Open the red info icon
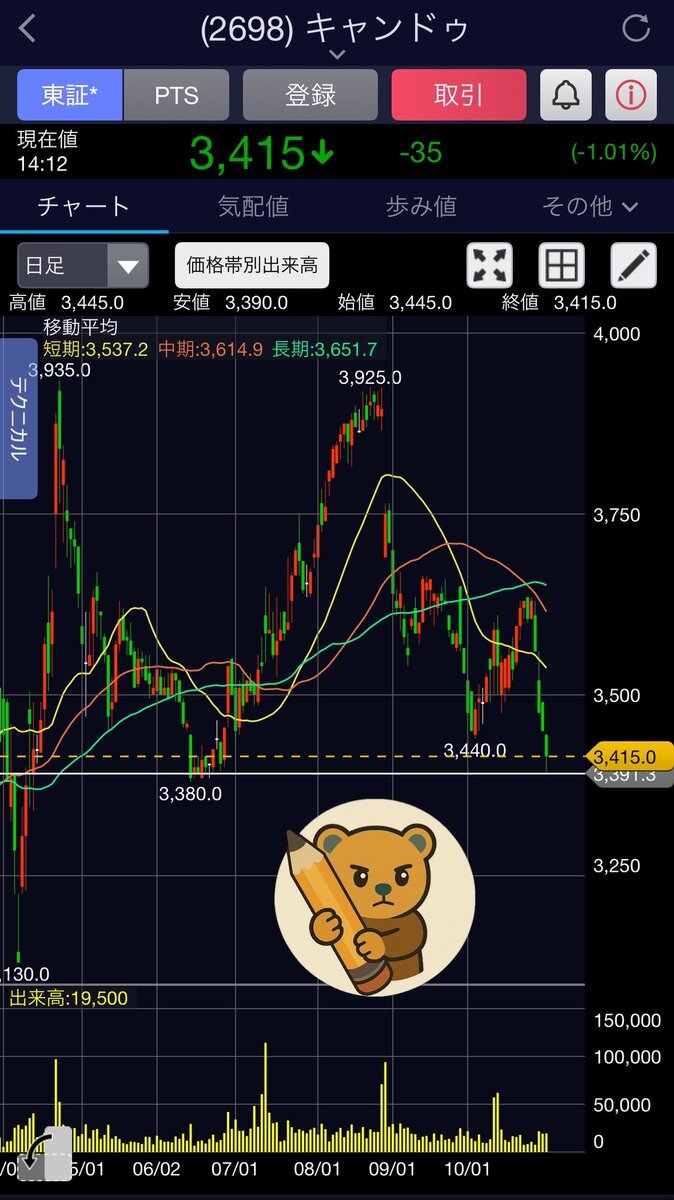 (631, 95)
